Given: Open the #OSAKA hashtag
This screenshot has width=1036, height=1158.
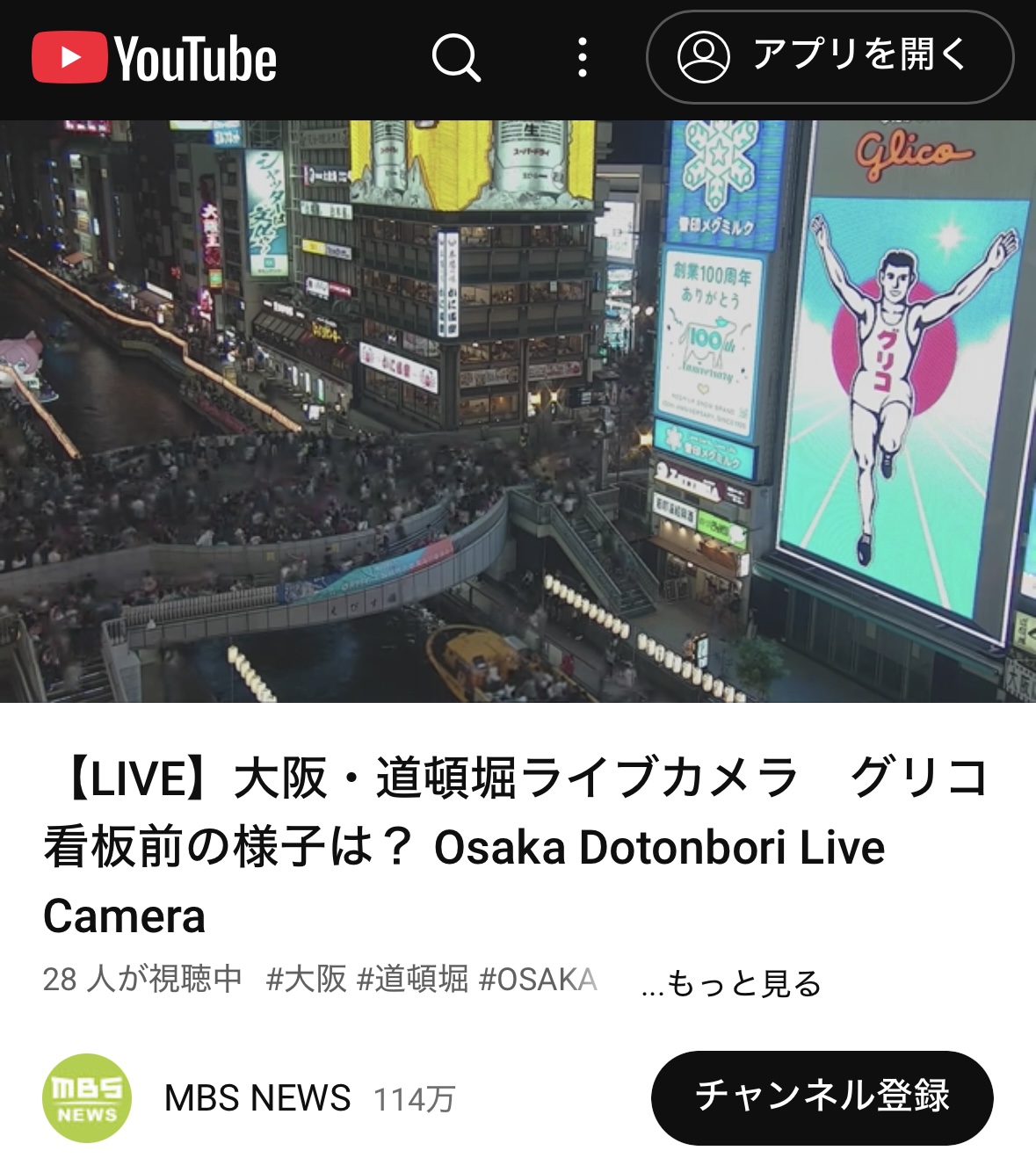Looking at the screenshot, I should [538, 979].
